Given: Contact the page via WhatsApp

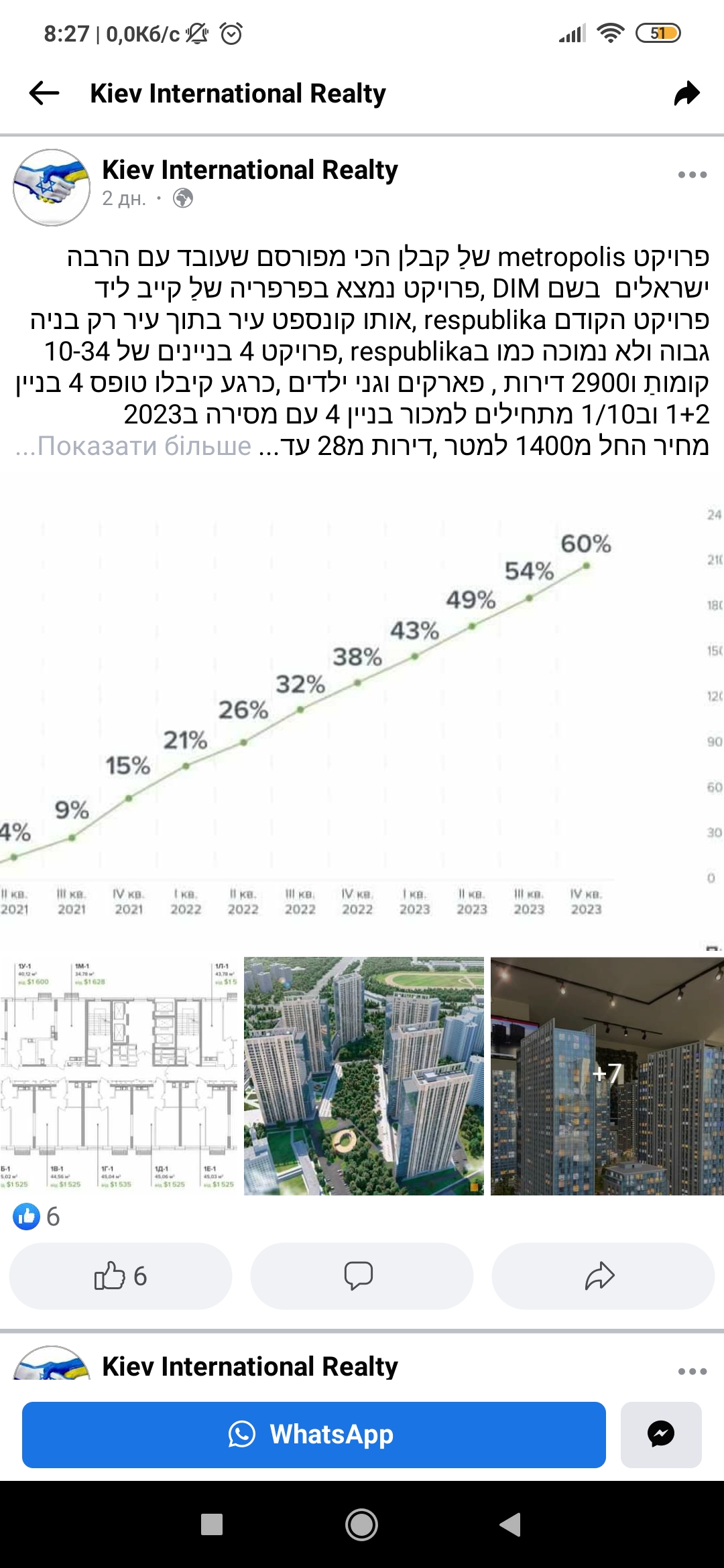Looking at the screenshot, I should pyautogui.click(x=314, y=1435).
